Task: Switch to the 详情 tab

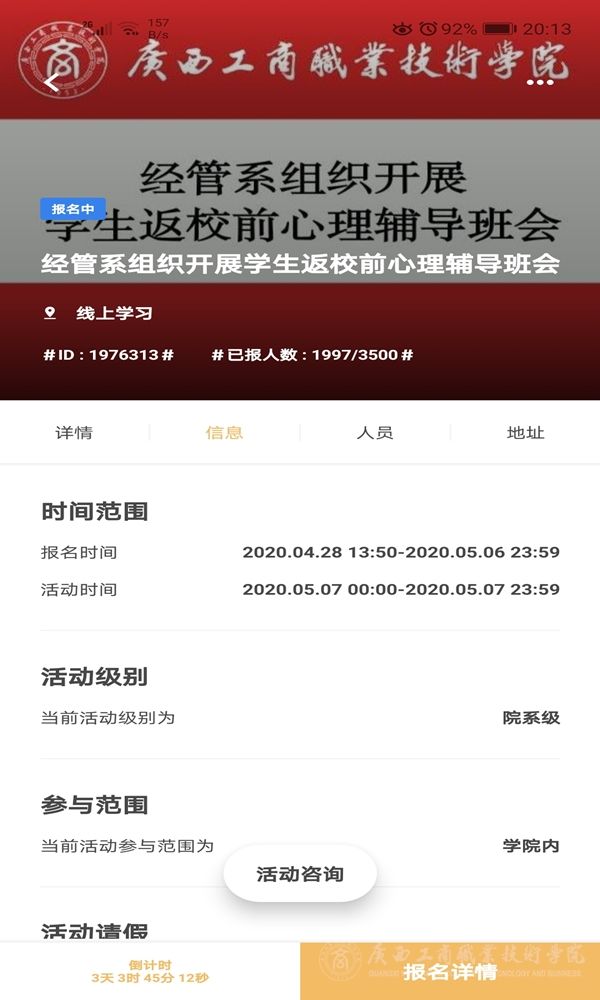Action: coord(74,433)
